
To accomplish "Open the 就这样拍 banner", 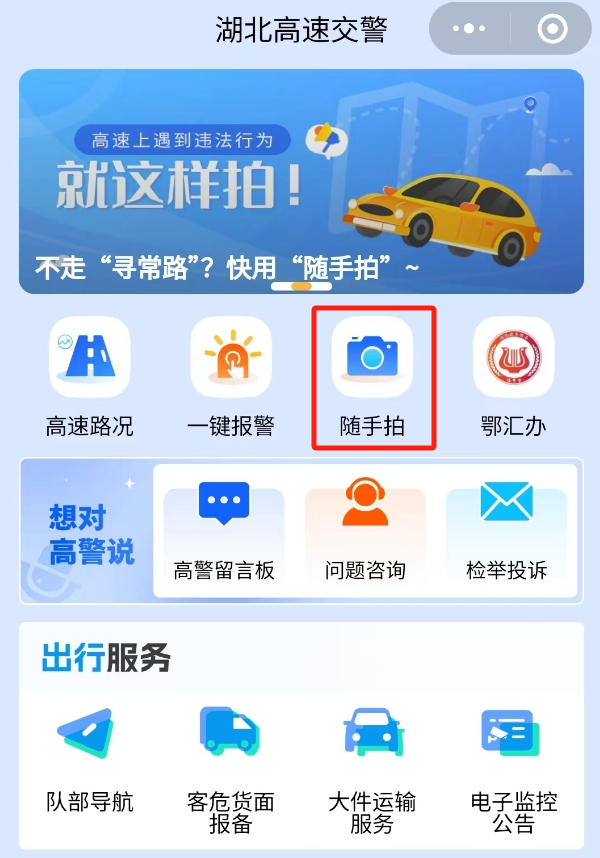I will click(301, 181).
